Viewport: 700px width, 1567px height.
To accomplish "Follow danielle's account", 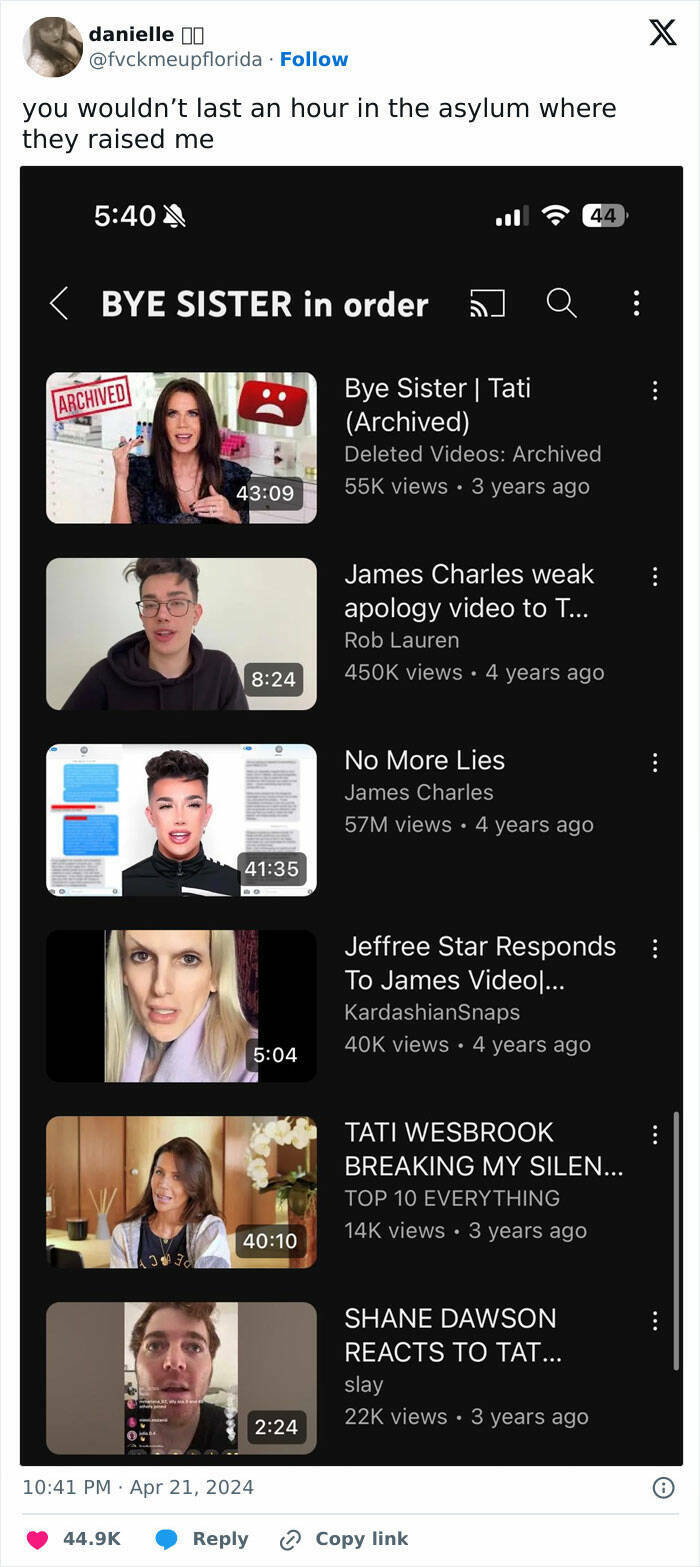I will click(314, 59).
